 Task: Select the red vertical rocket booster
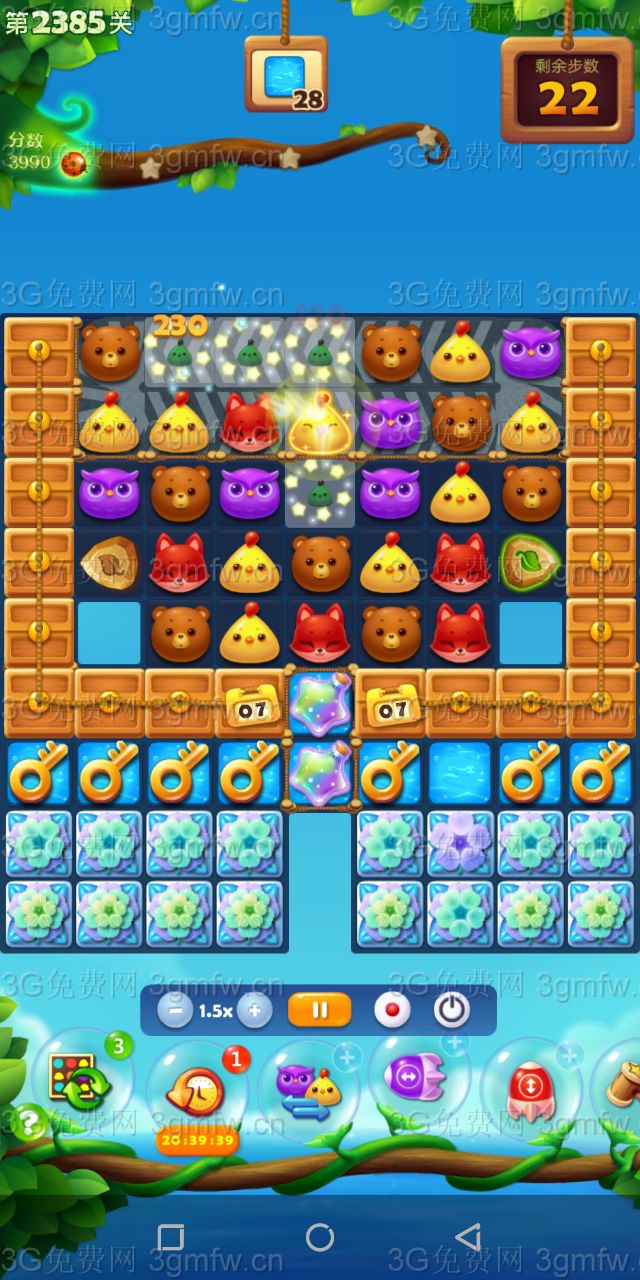[x=531, y=1088]
